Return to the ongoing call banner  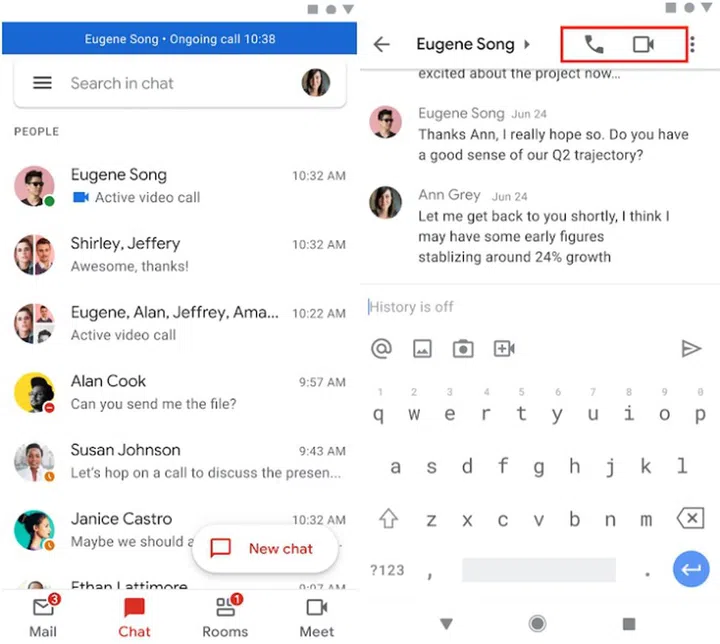click(179, 39)
